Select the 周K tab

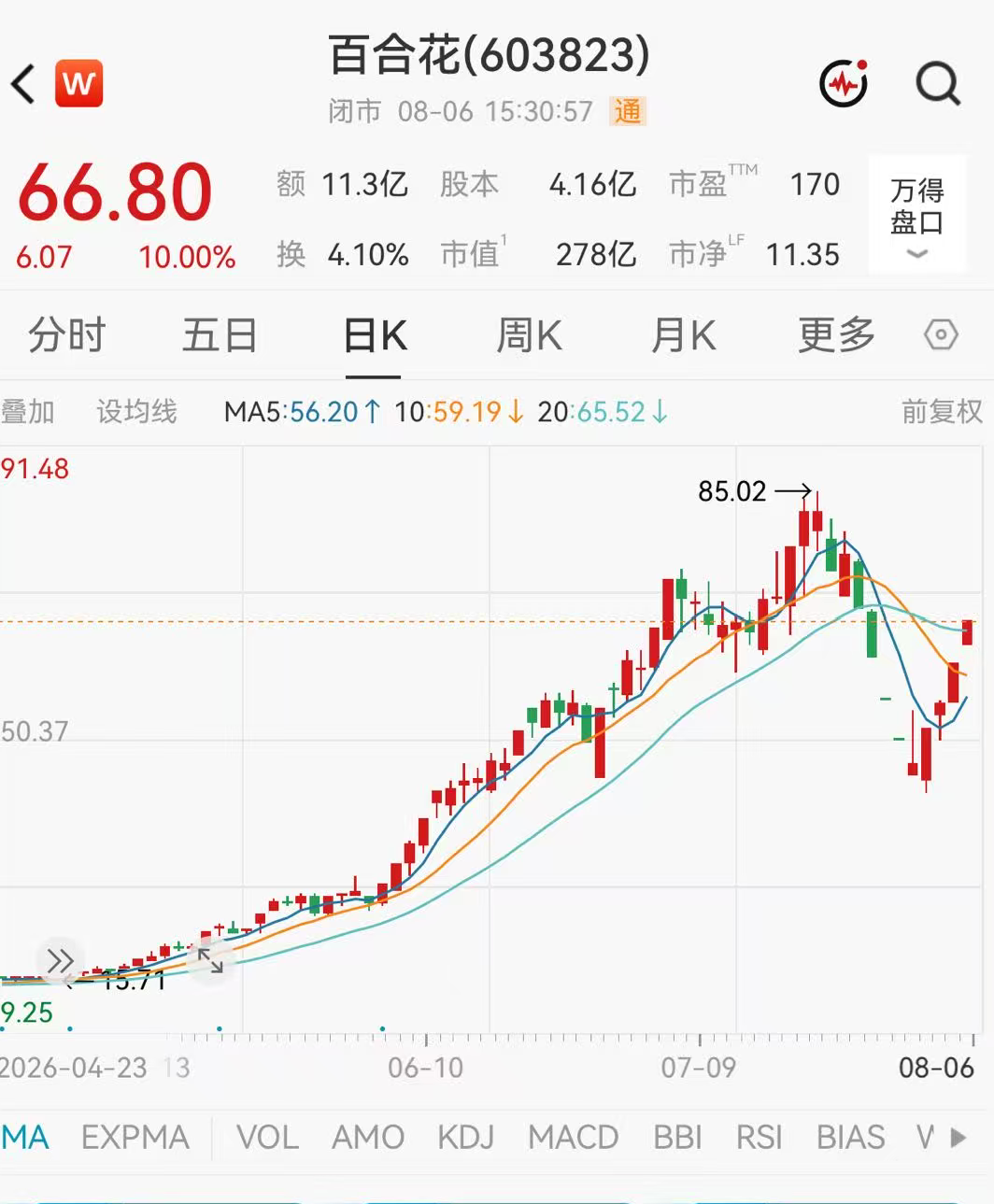click(x=529, y=335)
